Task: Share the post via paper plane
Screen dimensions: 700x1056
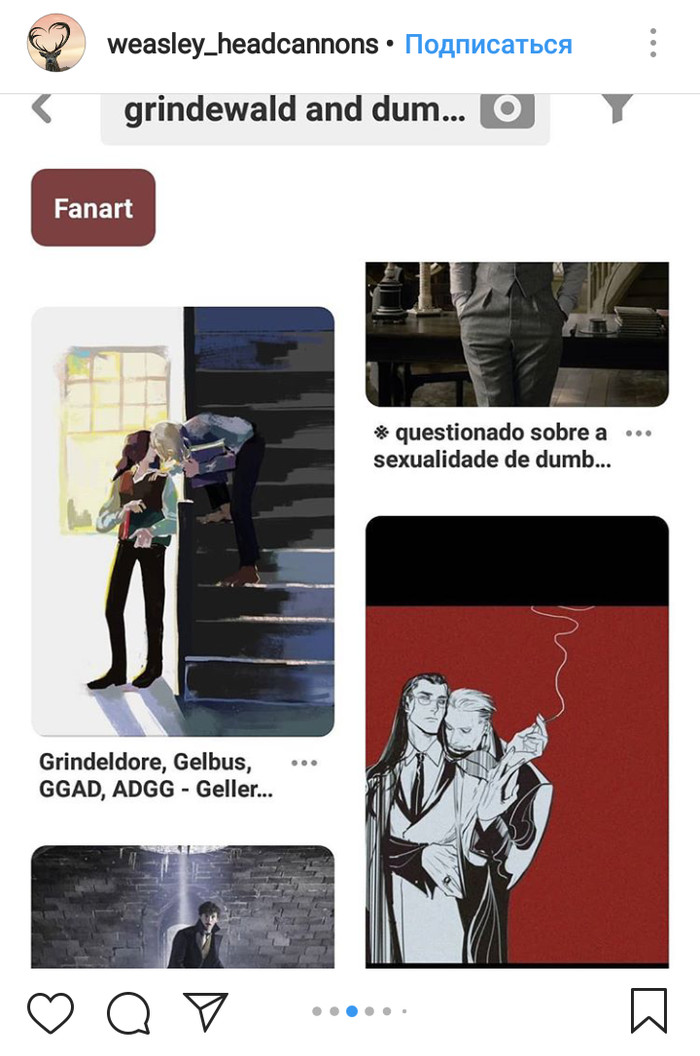Action: pos(206,1011)
